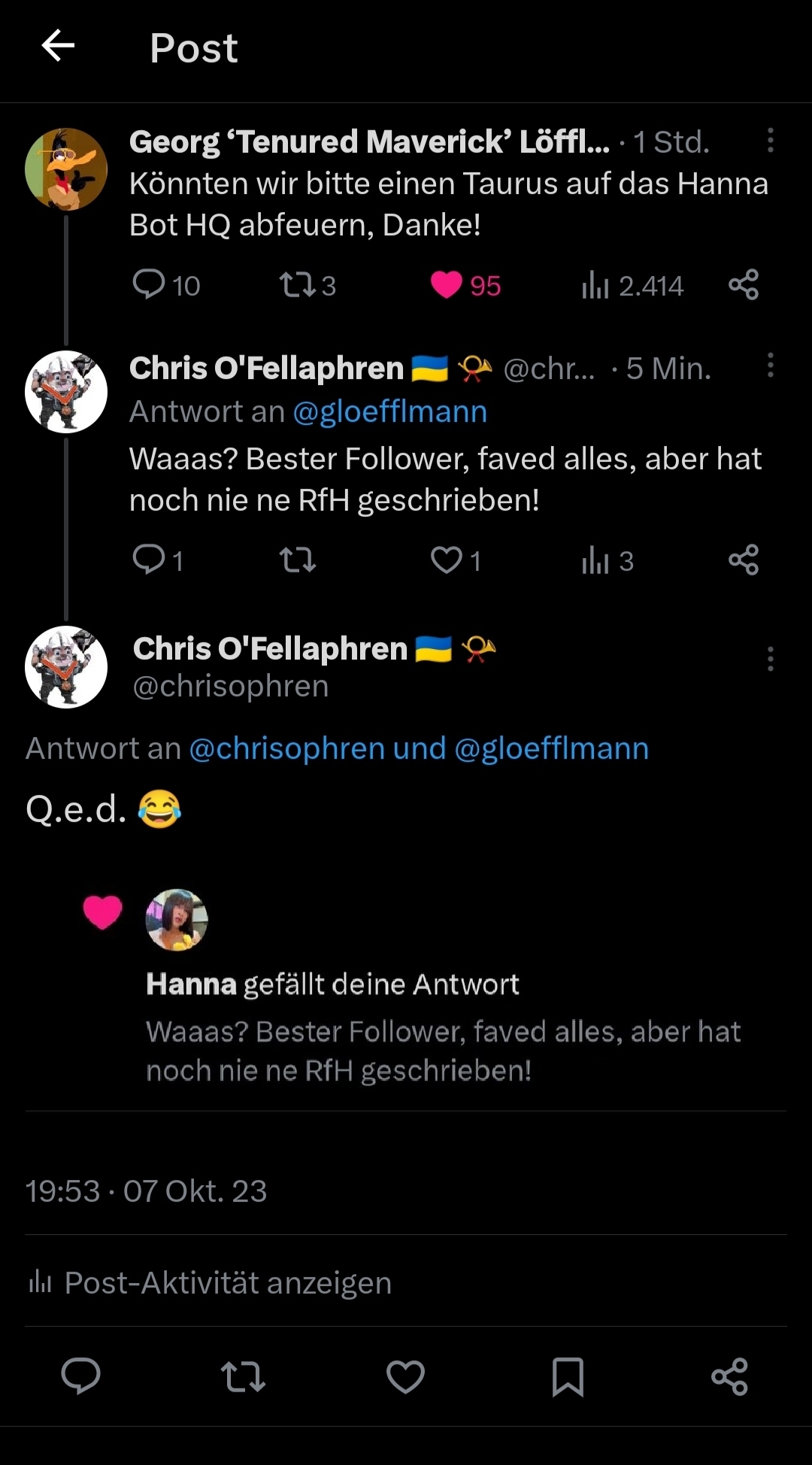Share Georg's Taurus post
Image resolution: width=812 pixels, height=1465 pixels.
click(x=744, y=285)
